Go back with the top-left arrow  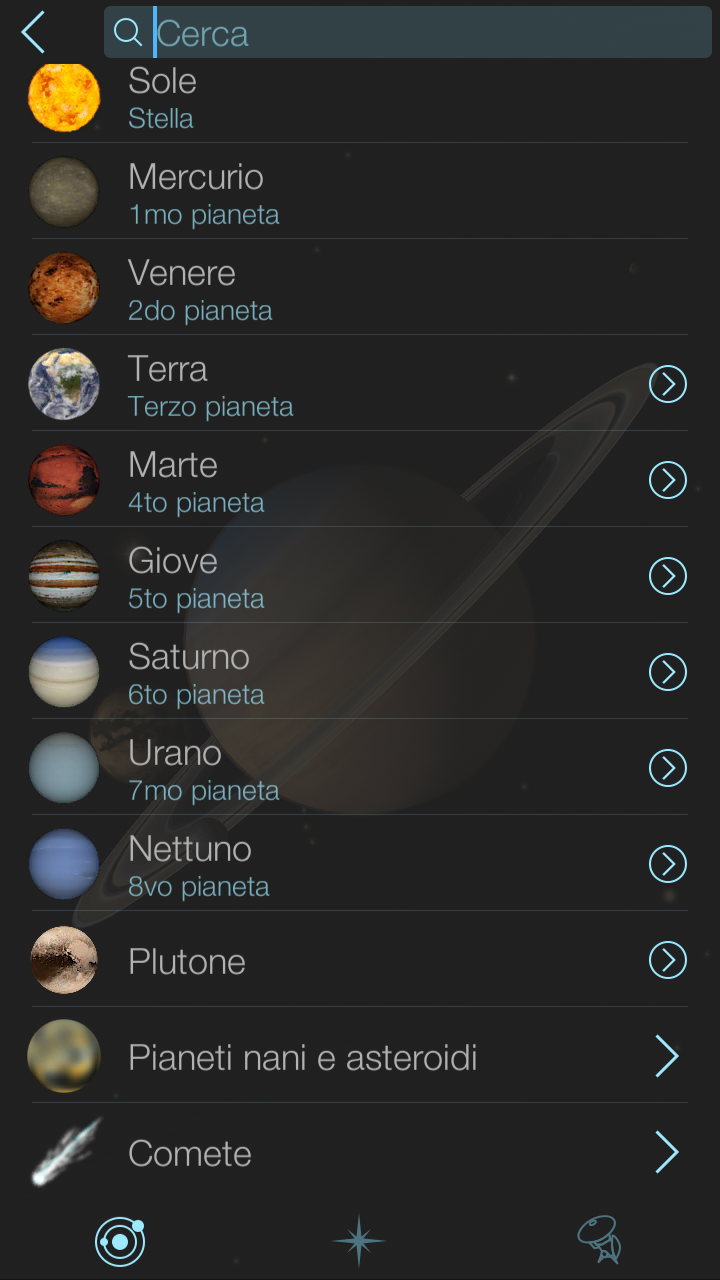point(34,33)
